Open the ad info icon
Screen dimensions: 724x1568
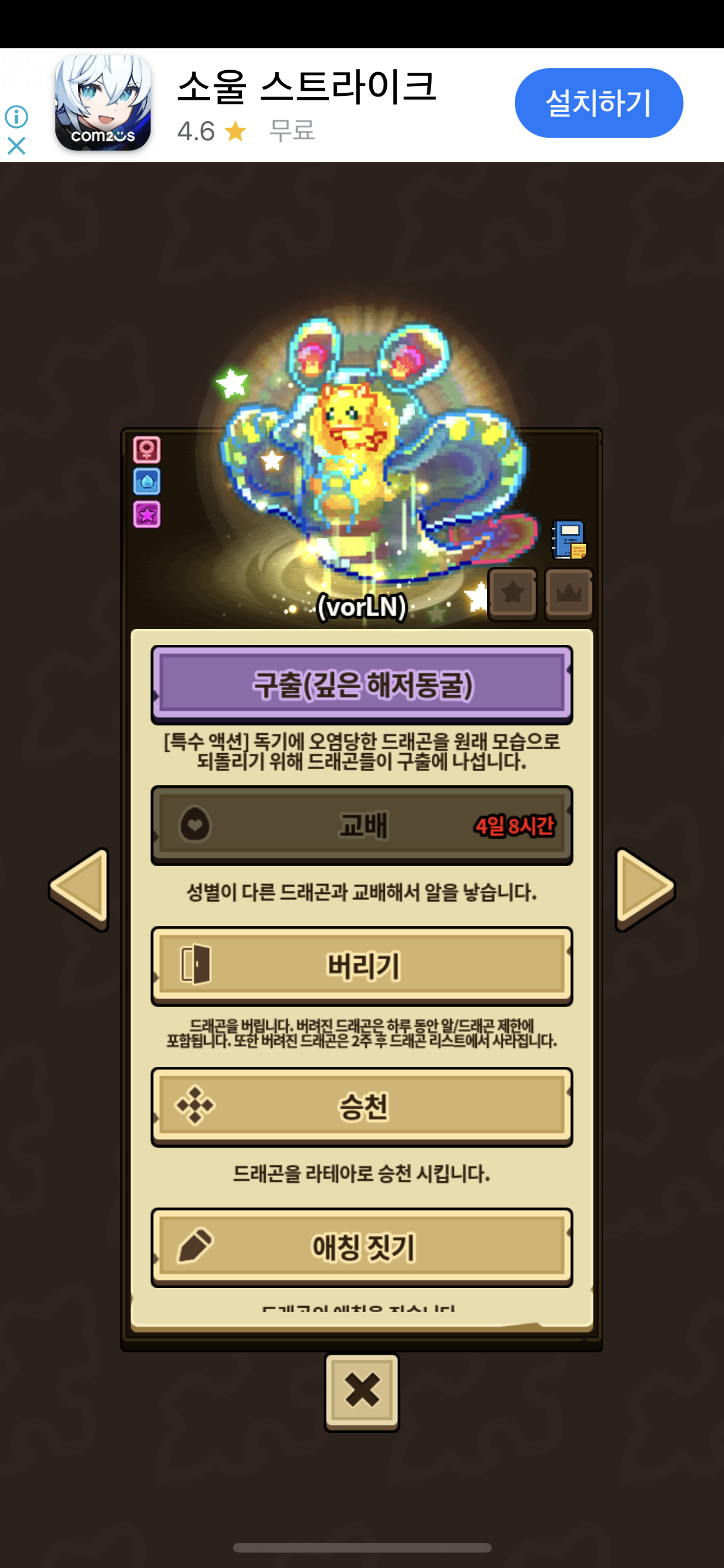[16, 117]
